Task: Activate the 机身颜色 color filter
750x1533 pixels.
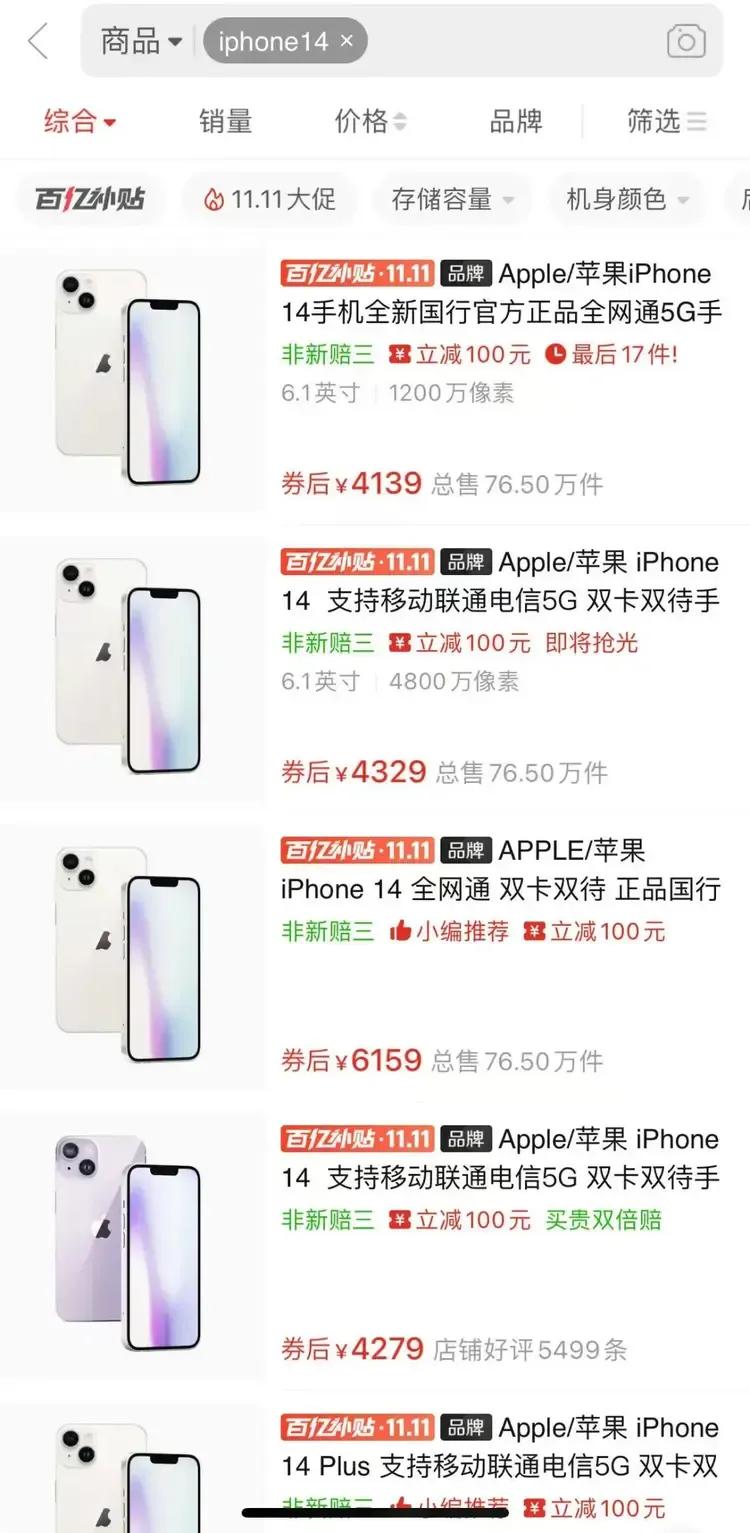Action: [x=626, y=199]
